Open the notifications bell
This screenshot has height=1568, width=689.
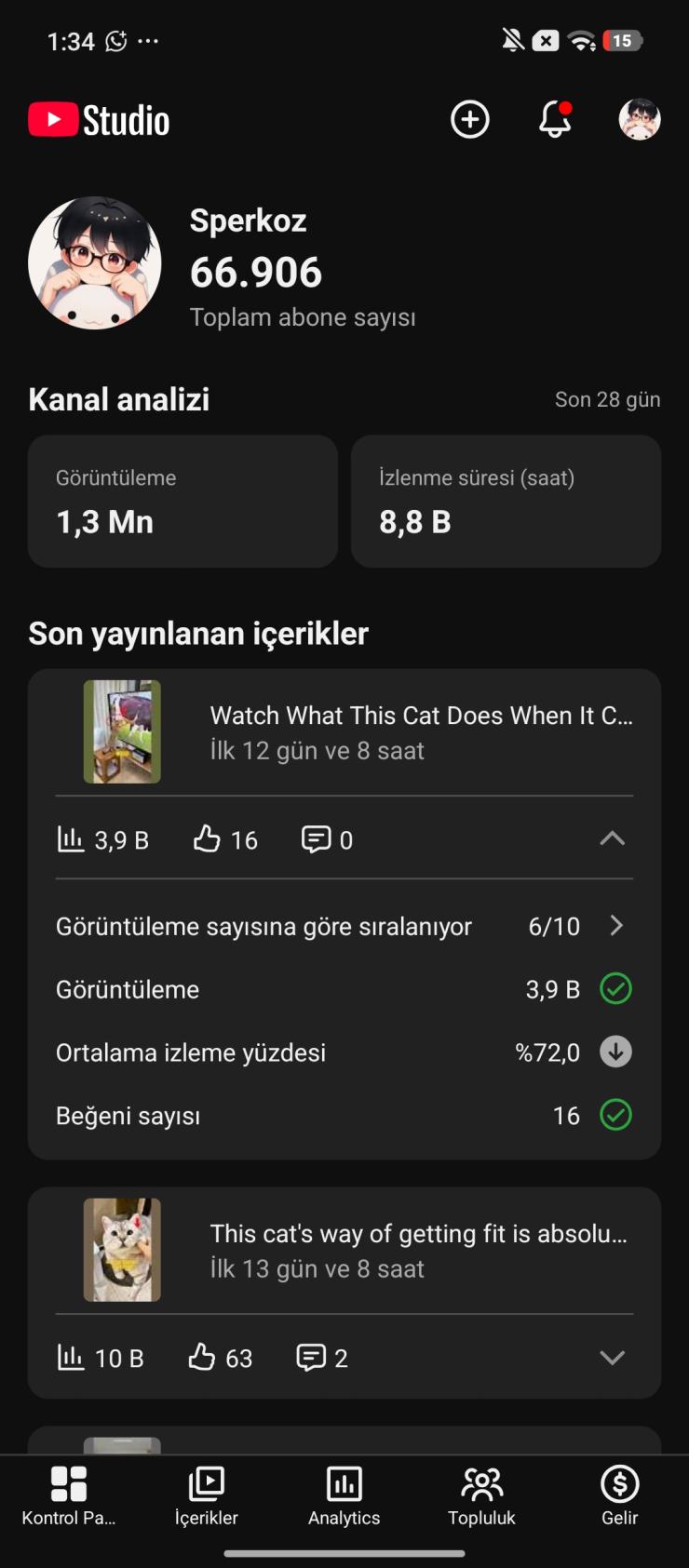click(554, 119)
